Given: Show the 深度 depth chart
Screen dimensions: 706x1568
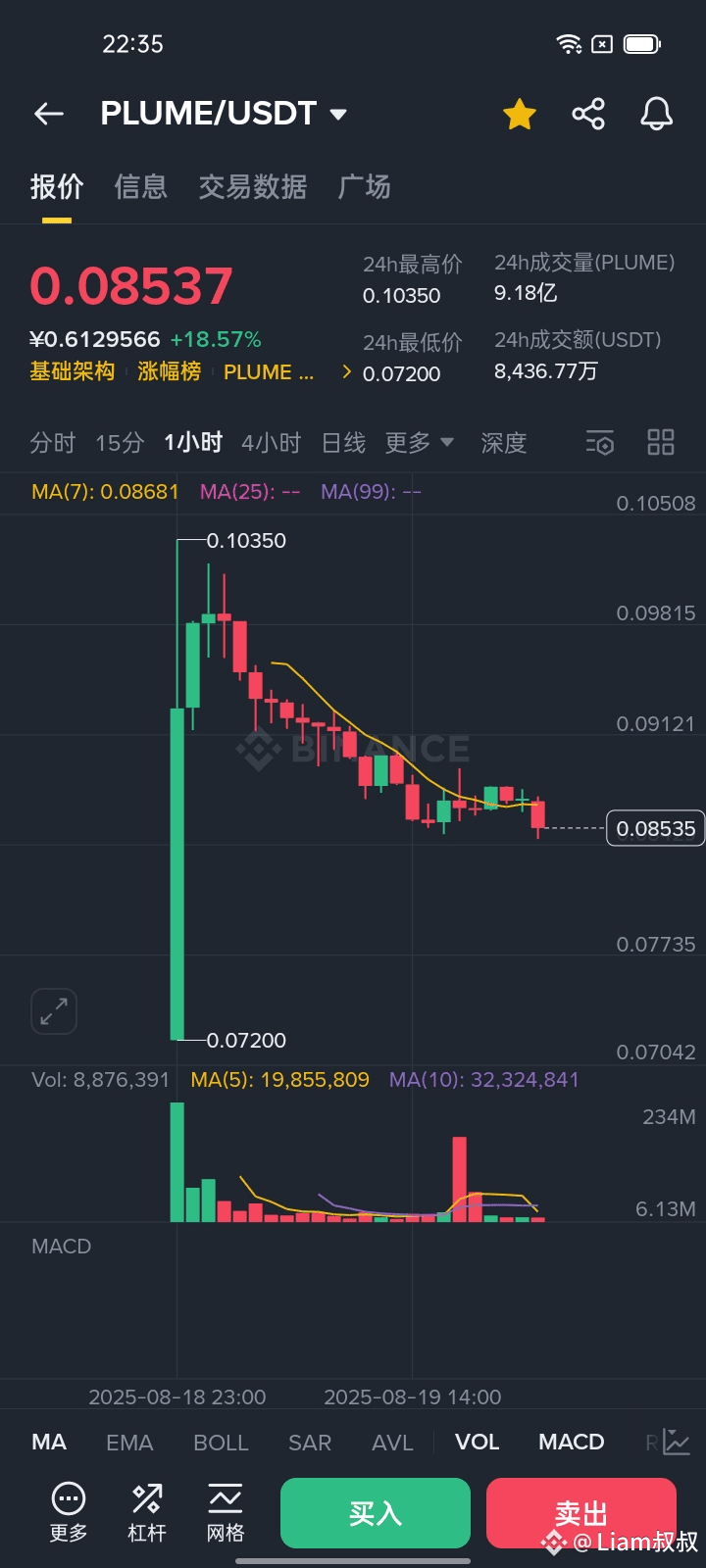Looking at the screenshot, I should click(x=504, y=443).
